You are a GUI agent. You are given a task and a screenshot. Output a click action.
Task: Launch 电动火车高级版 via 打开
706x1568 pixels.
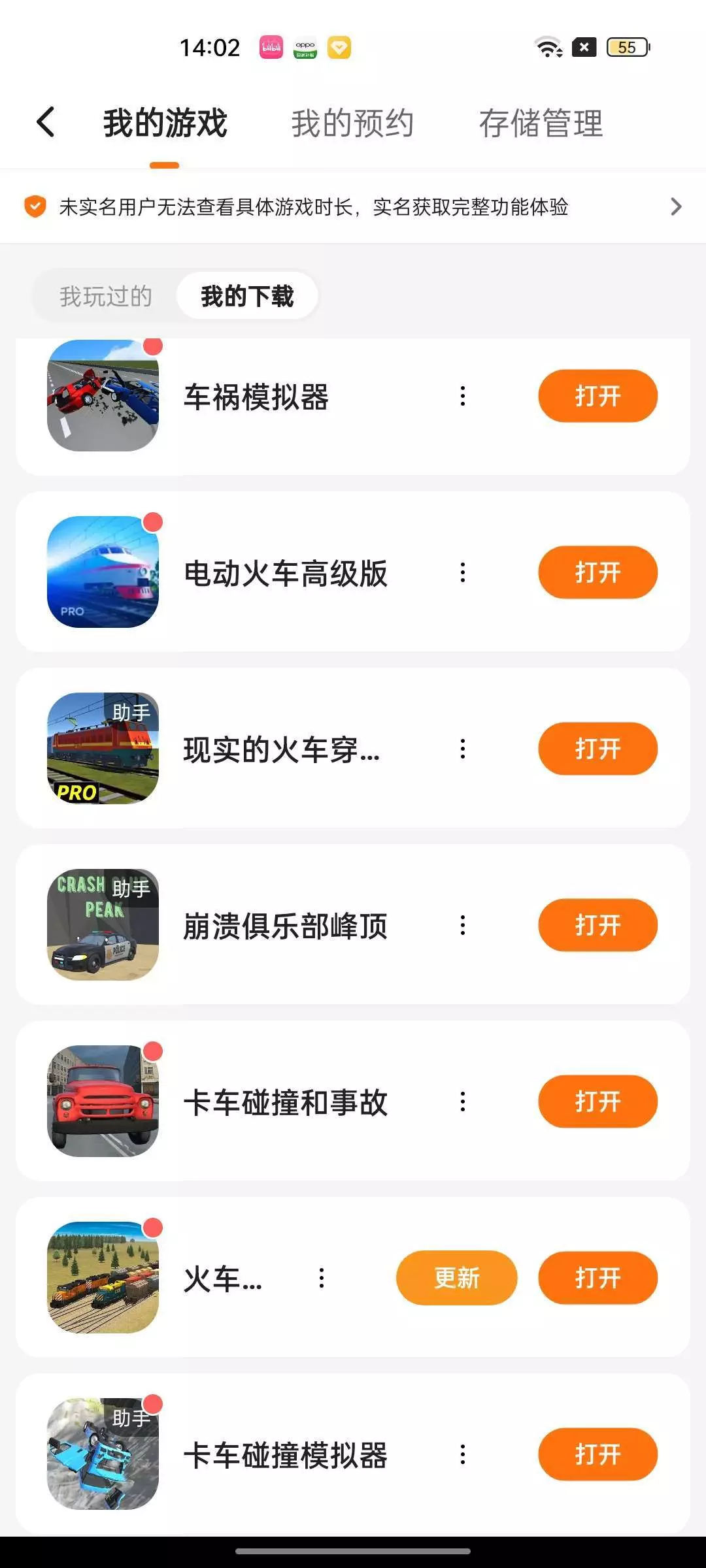[x=597, y=572]
